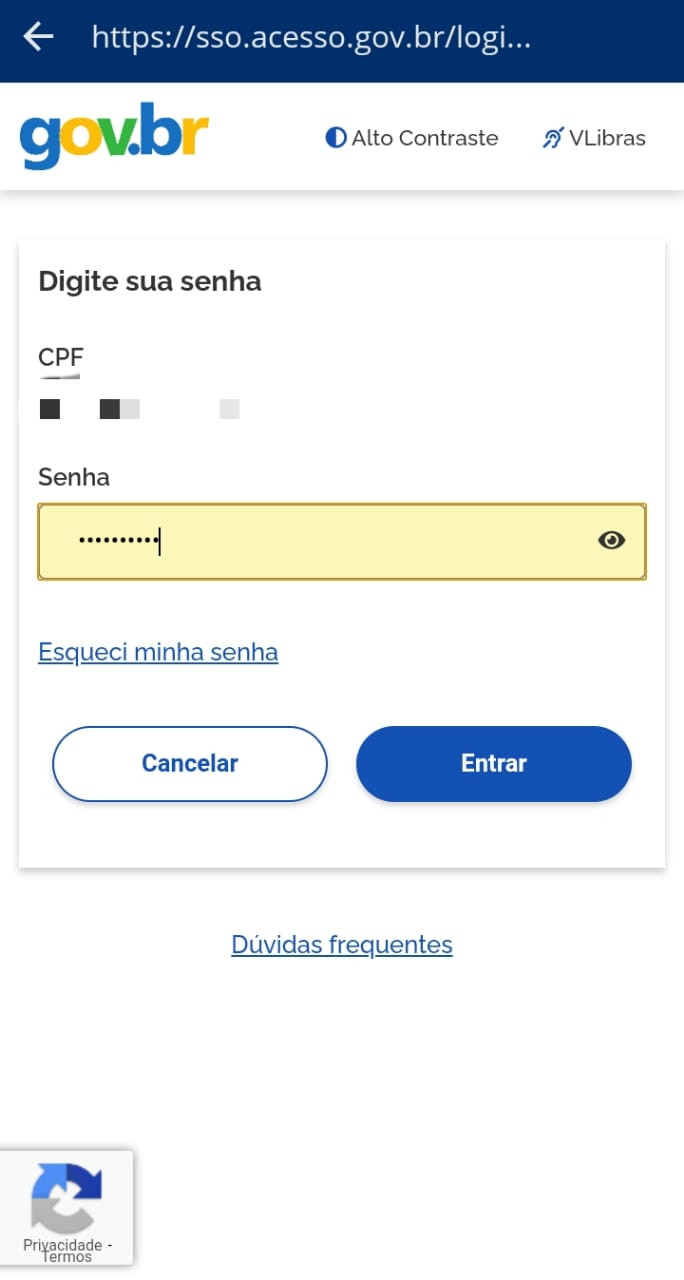Enable Alto Contraste mode
This screenshot has width=684, height=1280.
click(412, 138)
